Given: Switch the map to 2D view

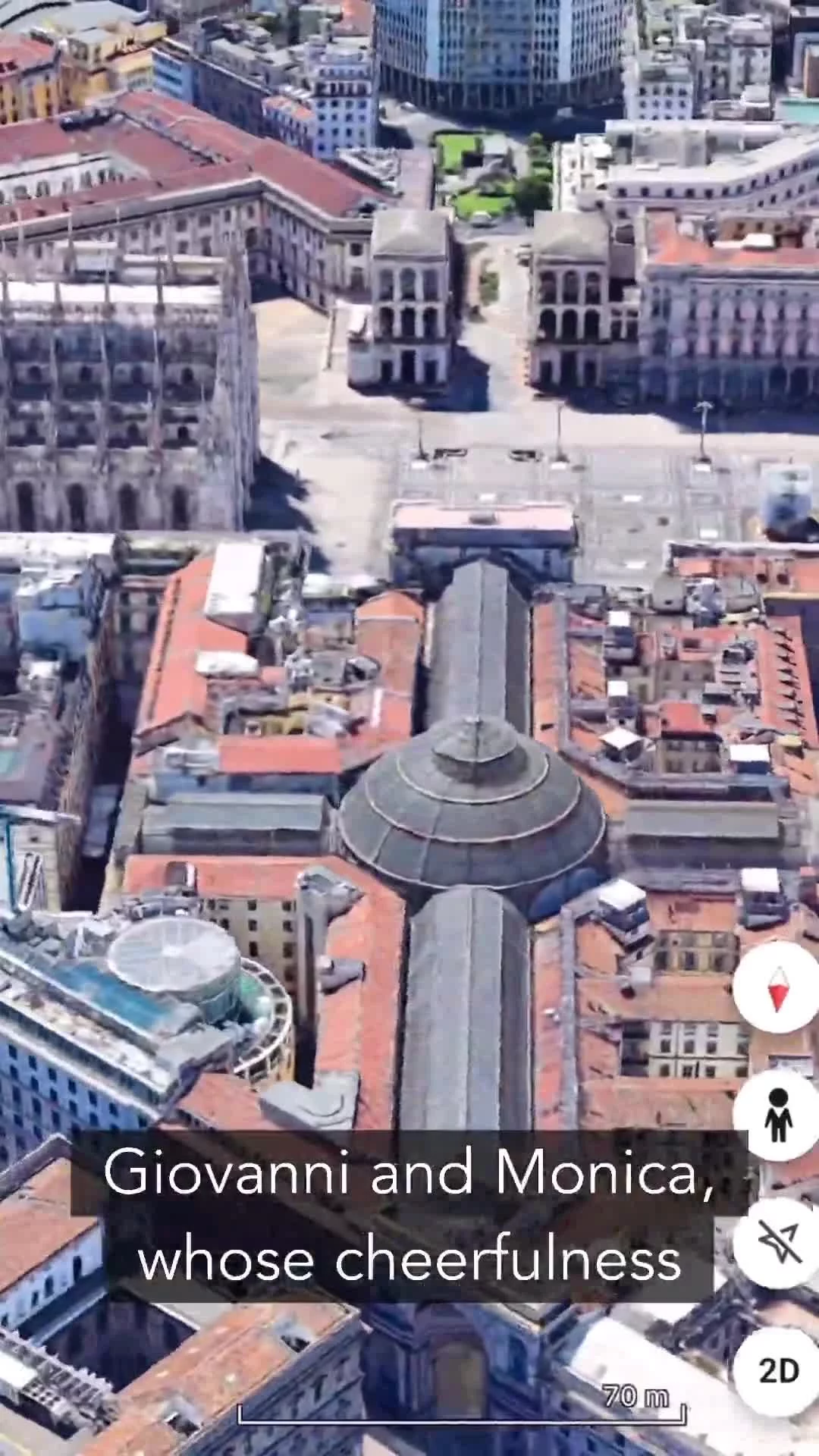Looking at the screenshot, I should pyautogui.click(x=778, y=1370).
